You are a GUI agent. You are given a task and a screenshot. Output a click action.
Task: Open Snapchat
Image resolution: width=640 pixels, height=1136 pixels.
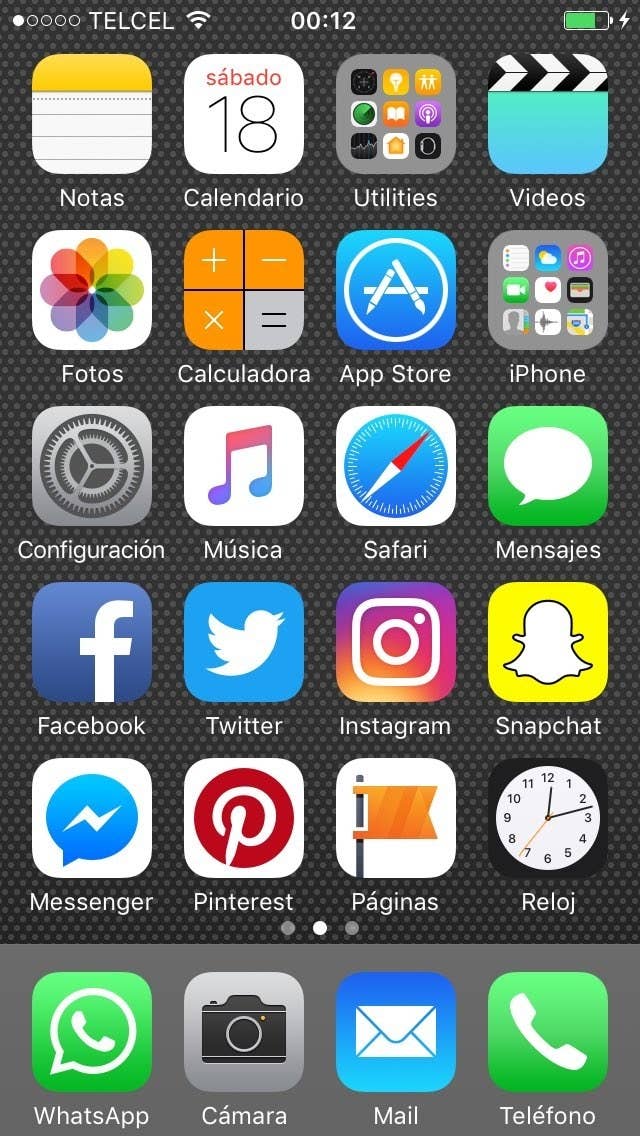(548, 642)
